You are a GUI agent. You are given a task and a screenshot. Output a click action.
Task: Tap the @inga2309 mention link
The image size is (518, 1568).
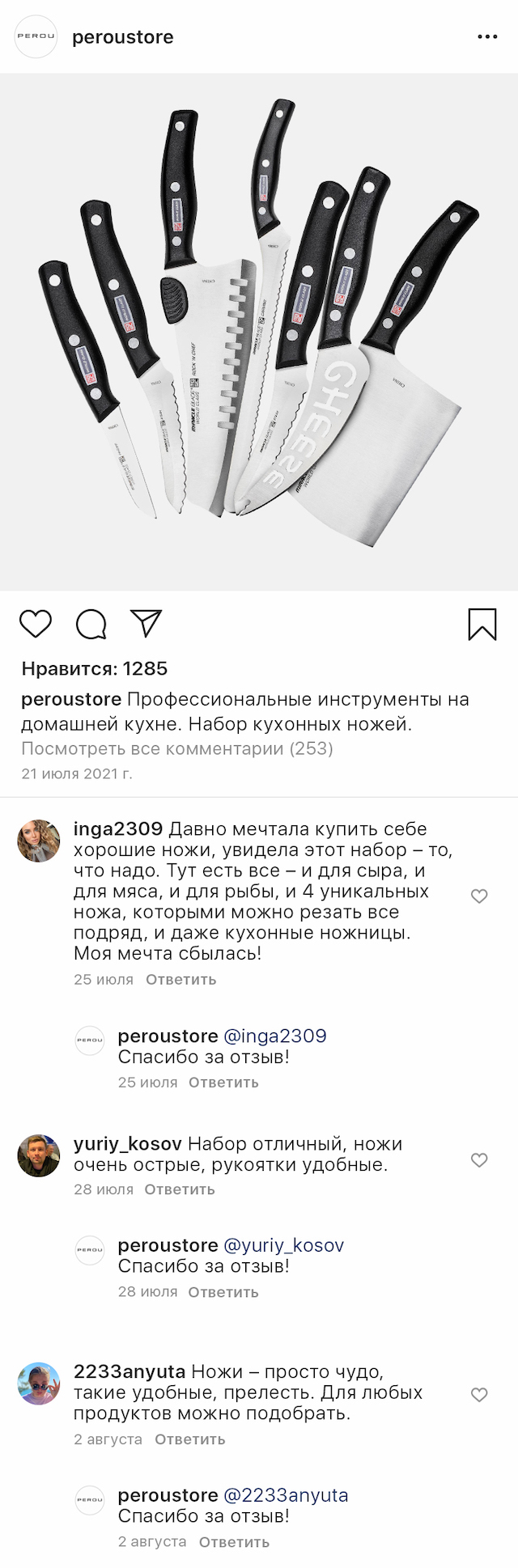pyautogui.click(x=275, y=1036)
